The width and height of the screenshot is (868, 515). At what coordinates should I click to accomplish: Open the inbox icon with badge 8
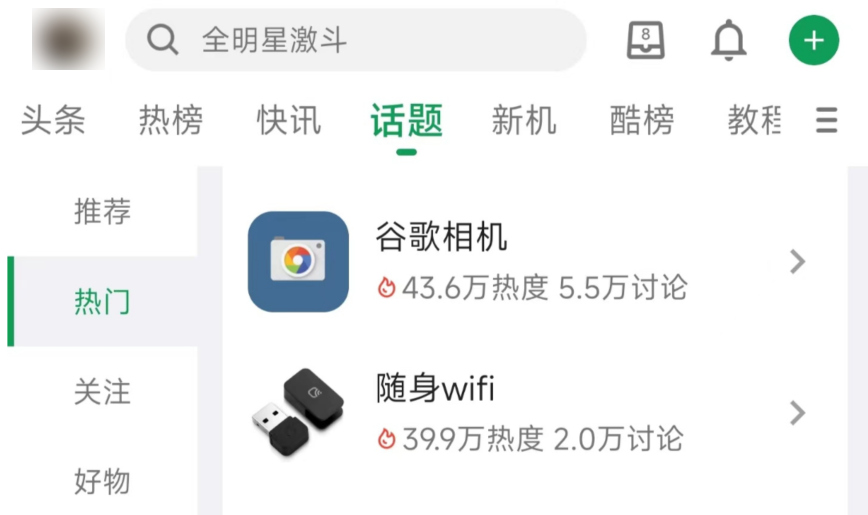646,41
